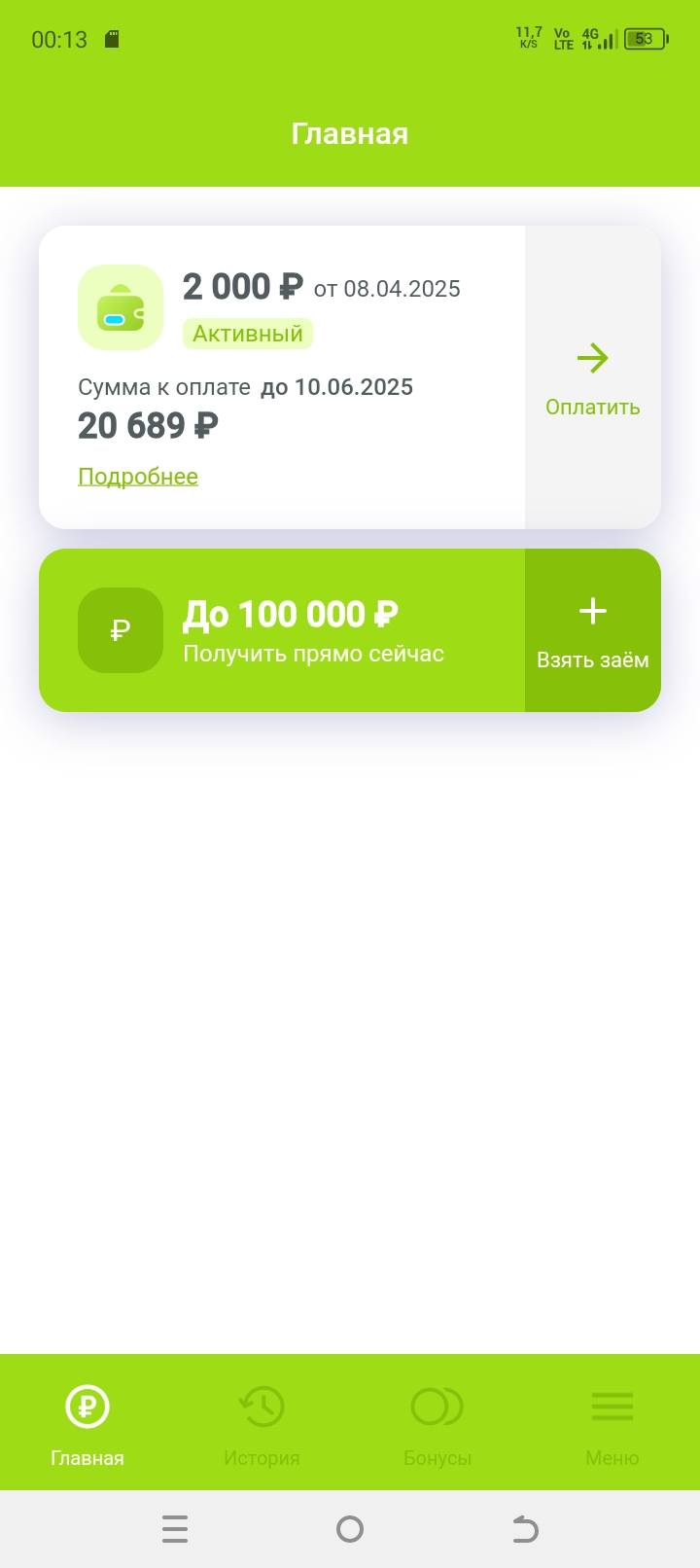
Task: Select the Активный status badge
Action: click(x=248, y=334)
